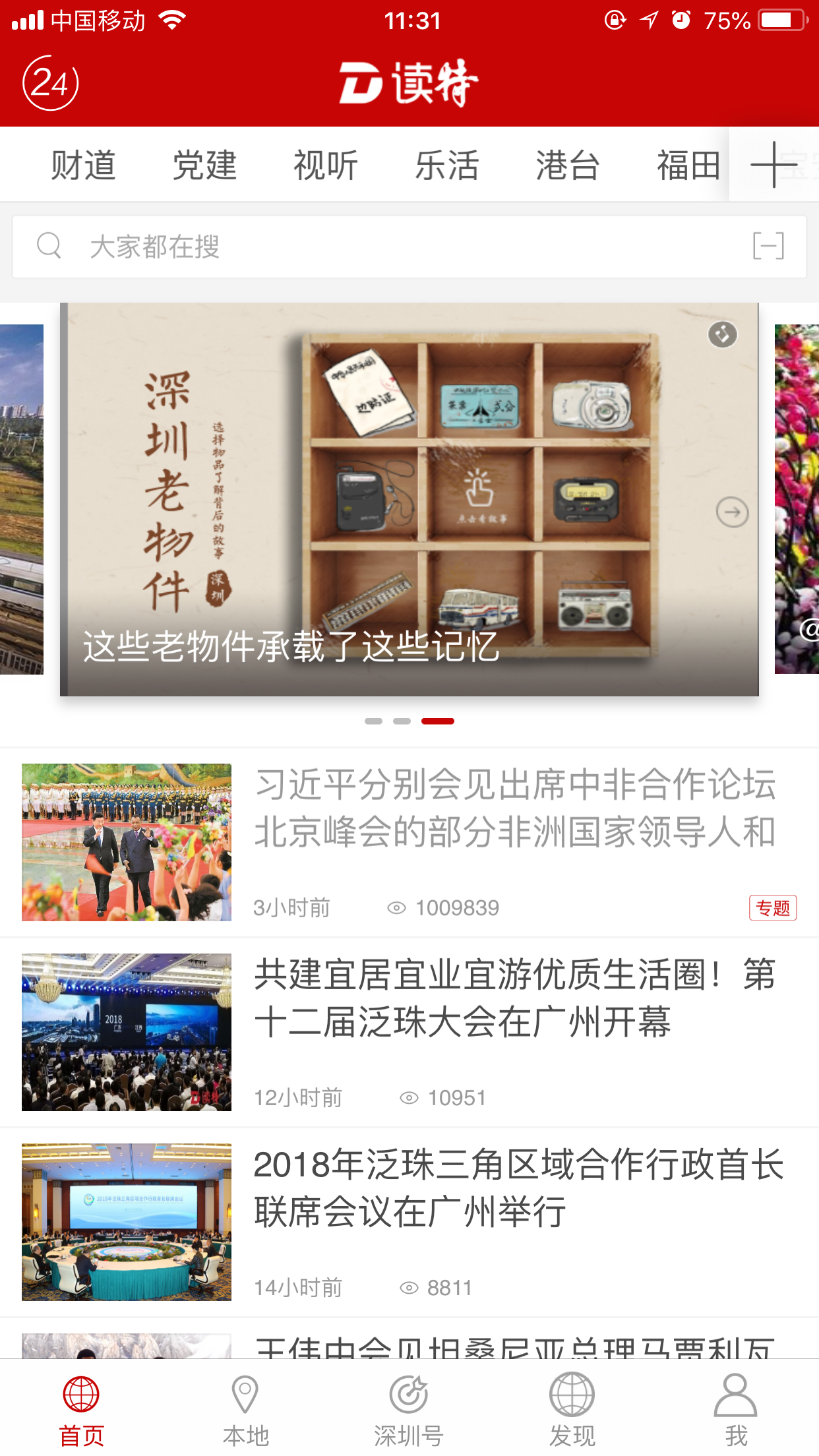
Task: Switch to the 港台 channel tab
Action: (x=568, y=165)
